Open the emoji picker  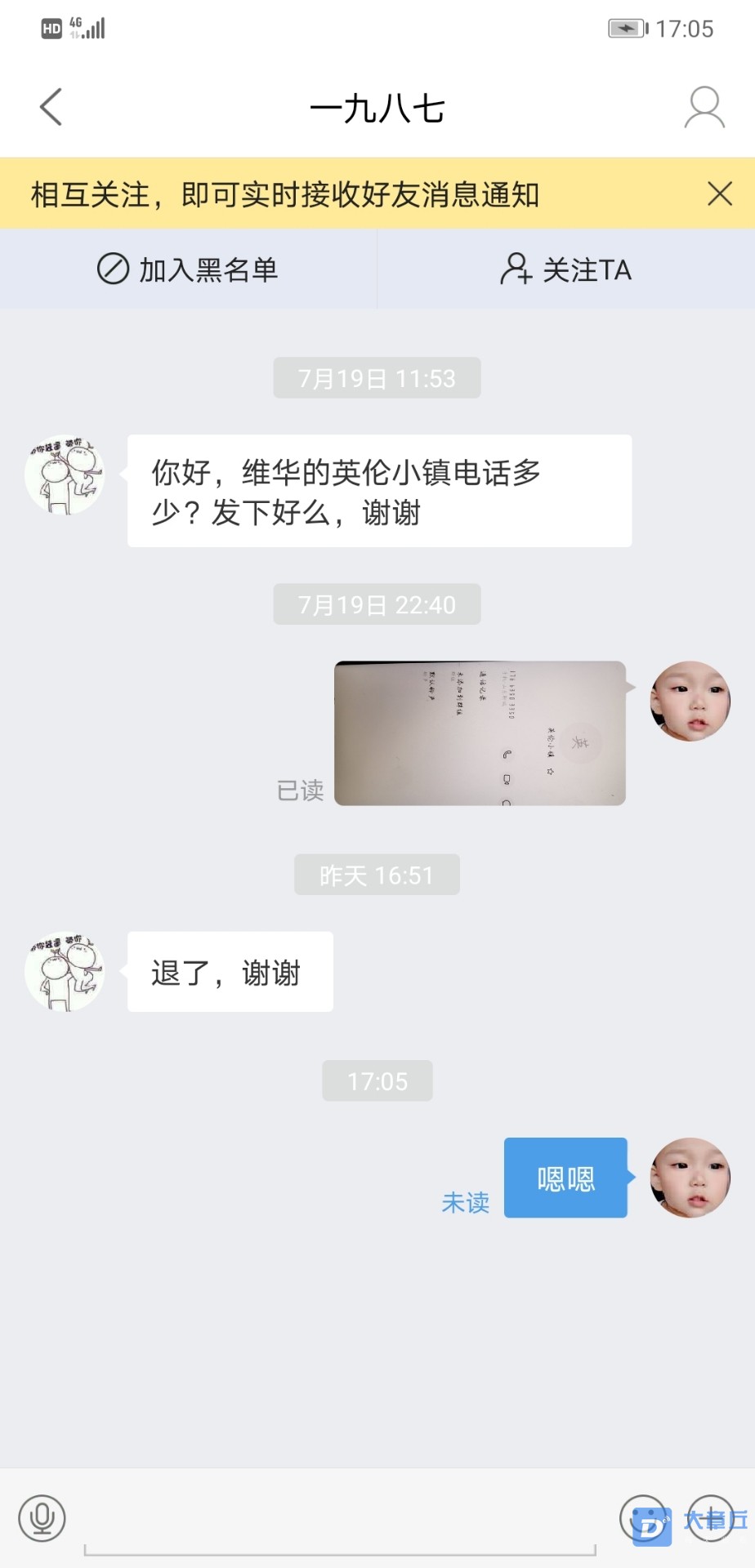point(643,1519)
